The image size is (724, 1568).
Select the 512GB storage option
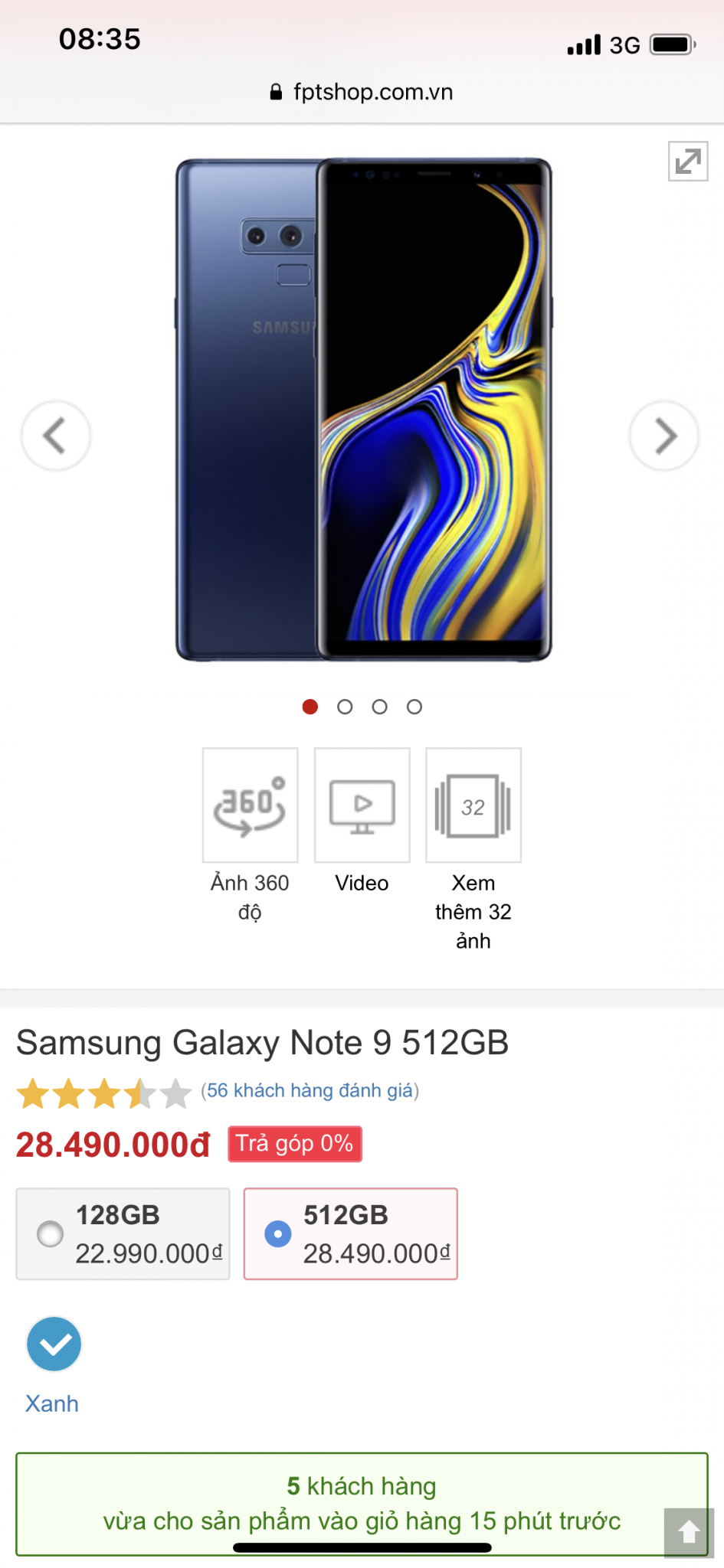350,1233
